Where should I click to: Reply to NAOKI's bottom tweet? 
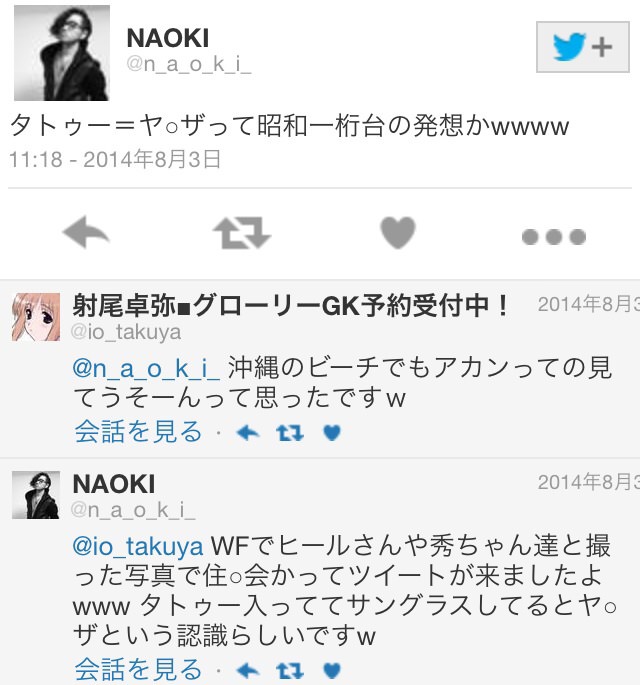point(248,670)
